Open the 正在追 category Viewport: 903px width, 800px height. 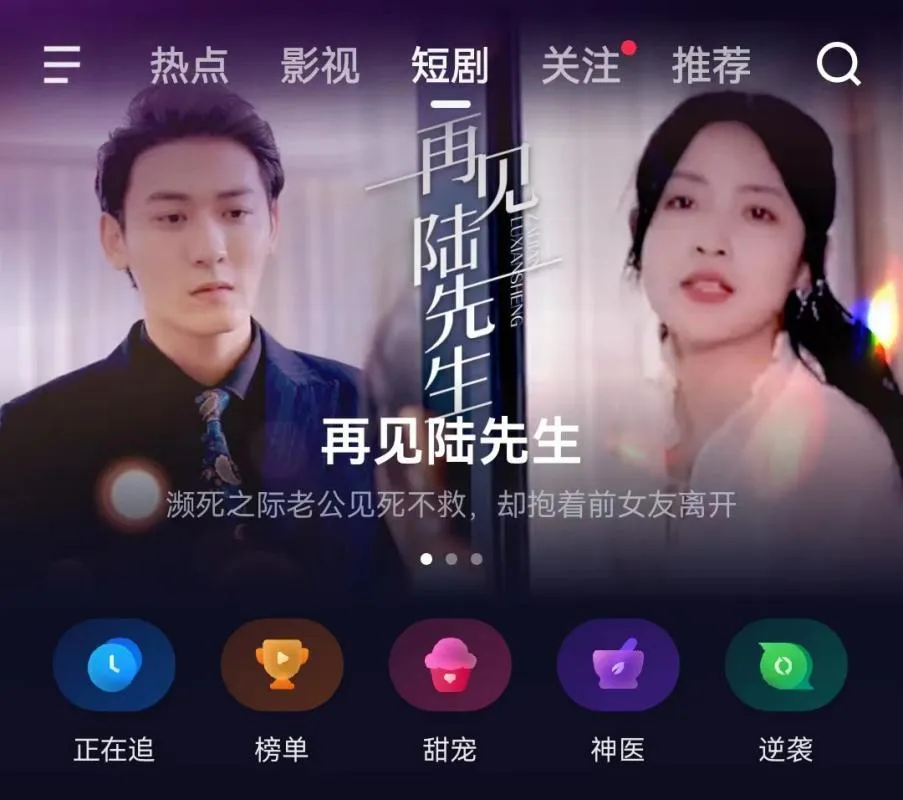tap(114, 667)
